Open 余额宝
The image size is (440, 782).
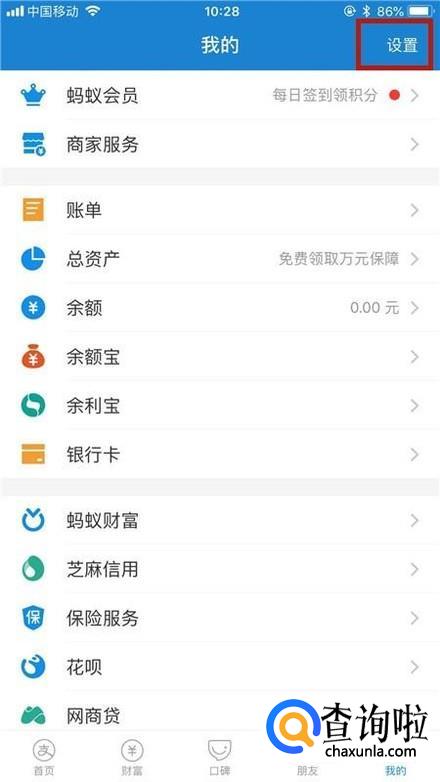tap(220, 357)
